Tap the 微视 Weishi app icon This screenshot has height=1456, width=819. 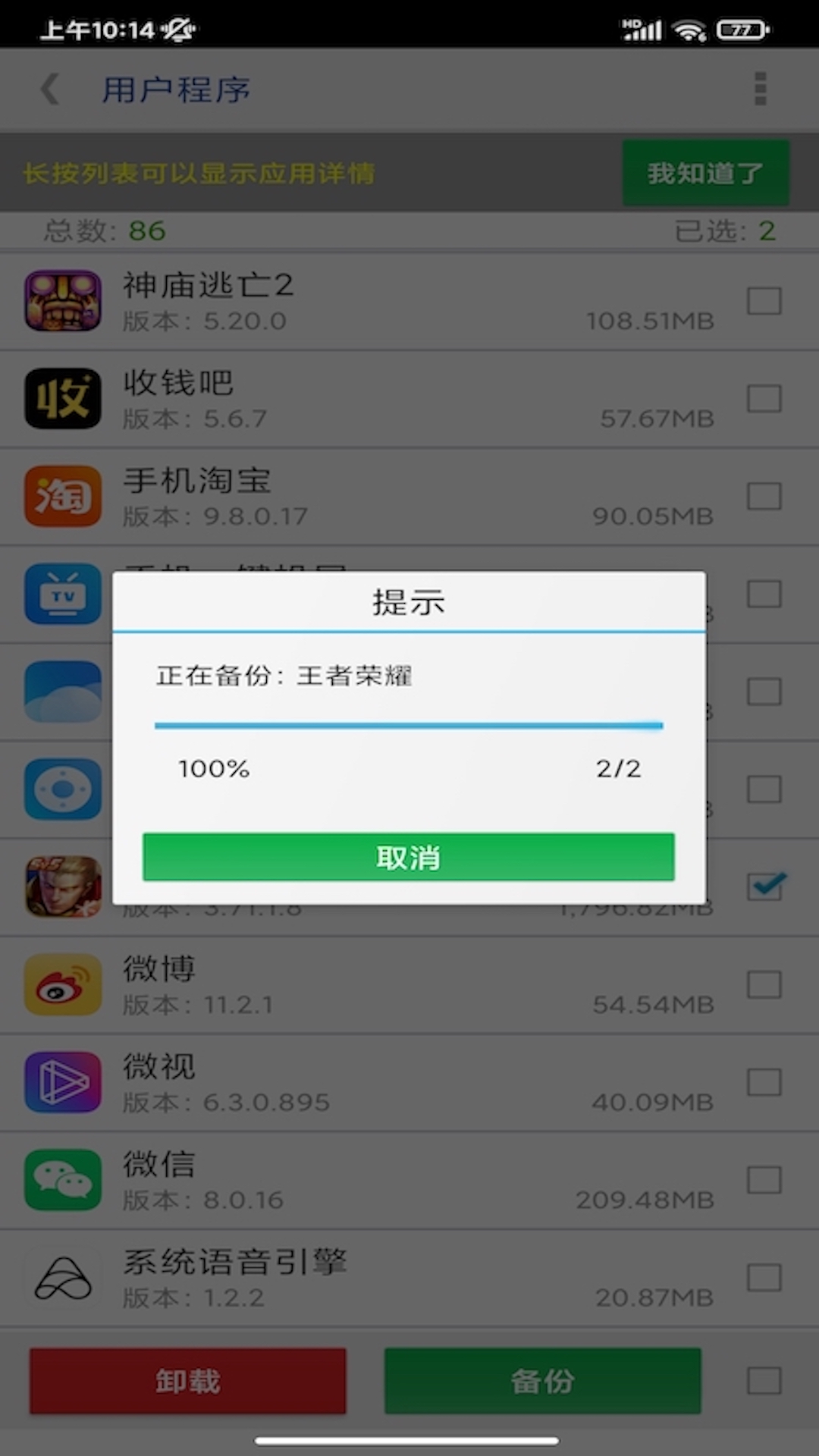pyautogui.click(x=64, y=1082)
